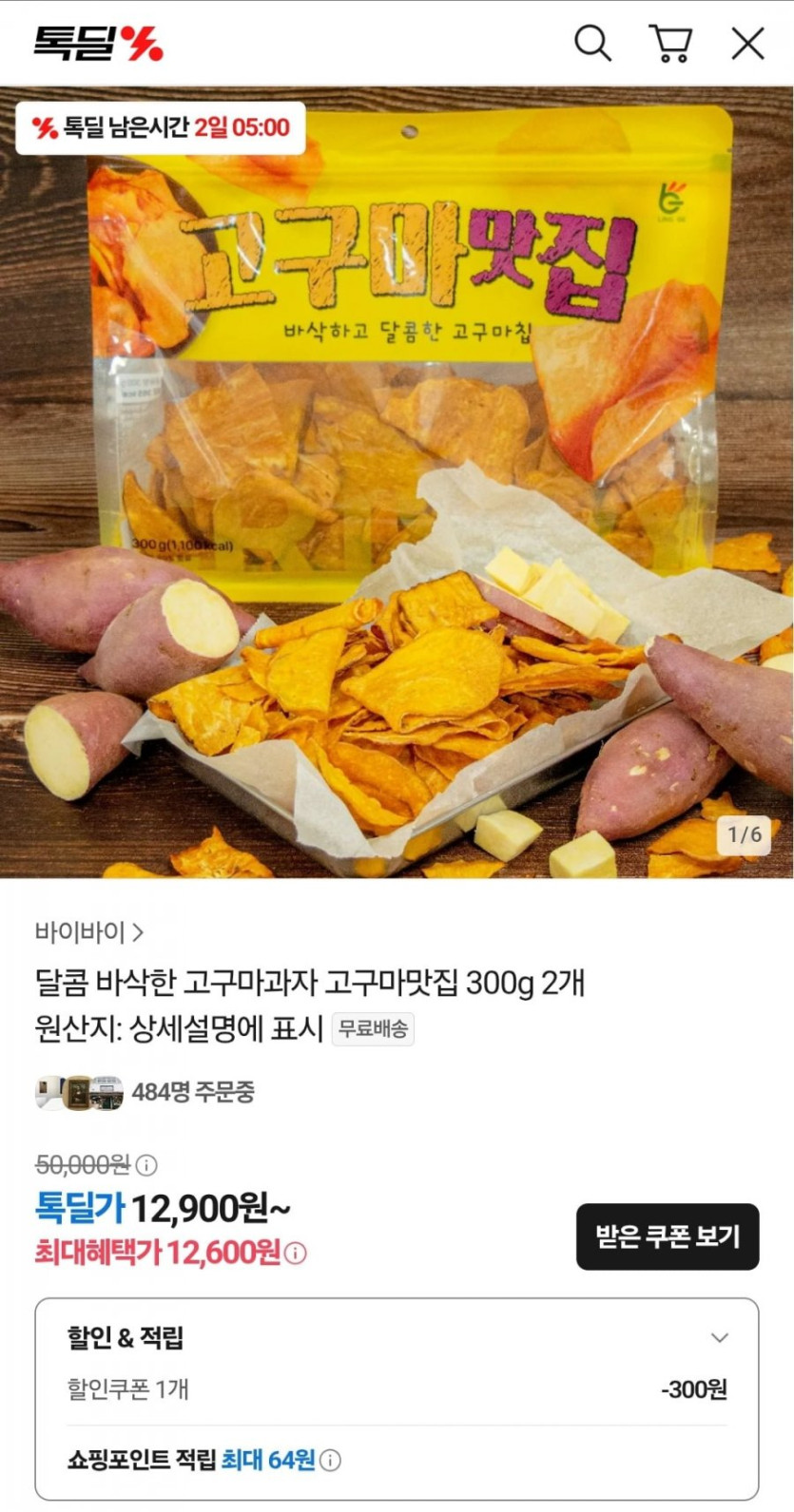The width and height of the screenshot is (794, 1512).
Task: Open the search magnifier icon
Action: click(593, 43)
